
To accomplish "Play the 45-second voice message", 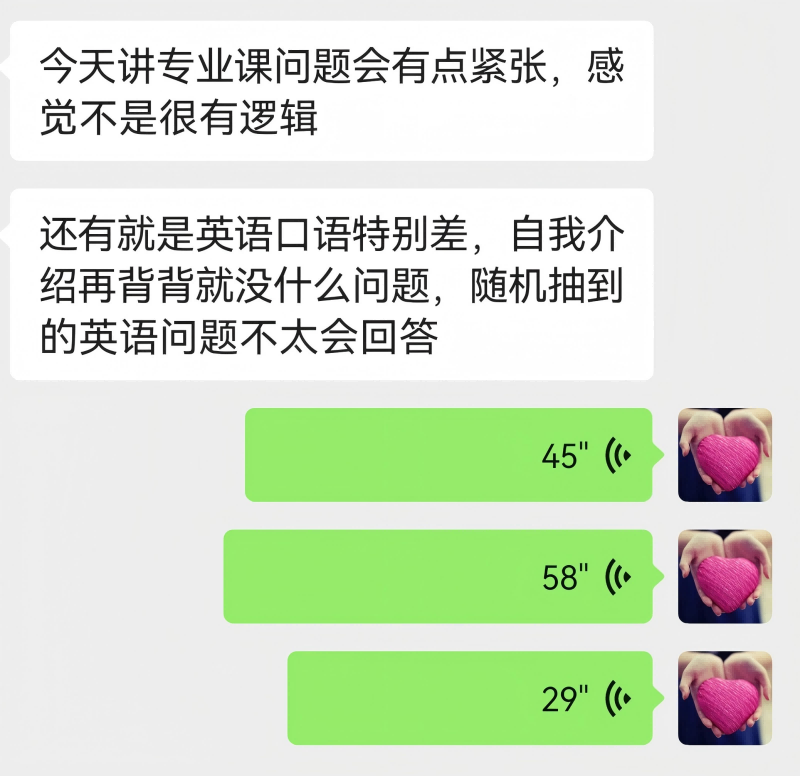I will click(449, 455).
